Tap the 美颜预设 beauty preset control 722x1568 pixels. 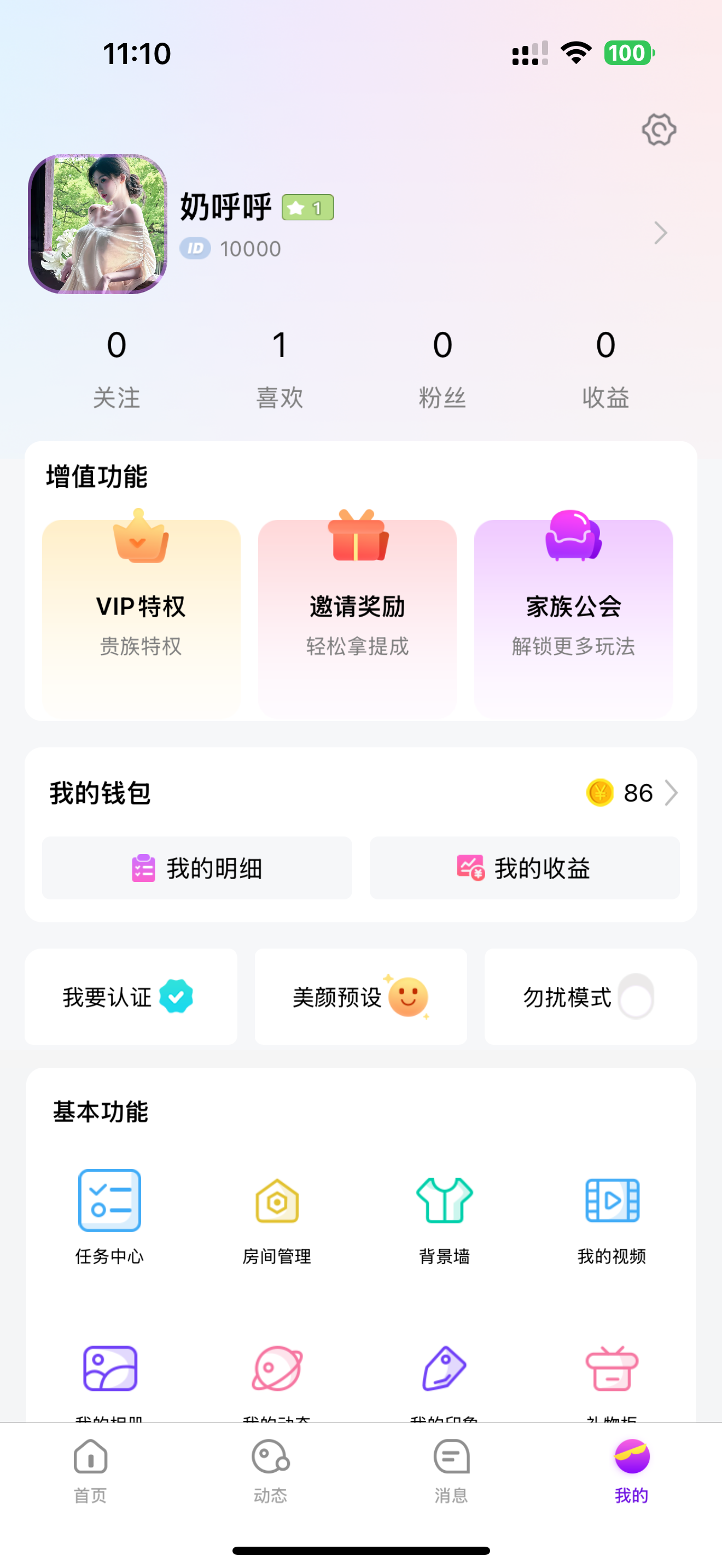click(x=360, y=997)
